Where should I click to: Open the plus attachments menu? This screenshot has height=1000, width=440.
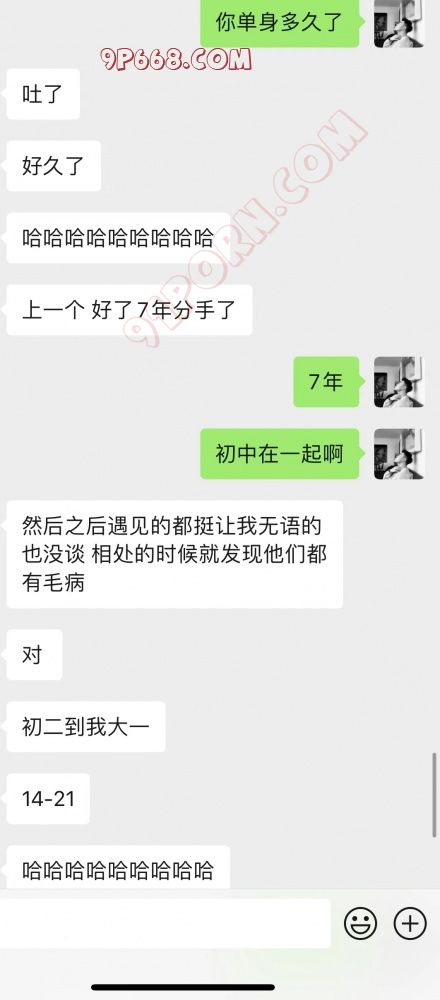click(x=410, y=923)
